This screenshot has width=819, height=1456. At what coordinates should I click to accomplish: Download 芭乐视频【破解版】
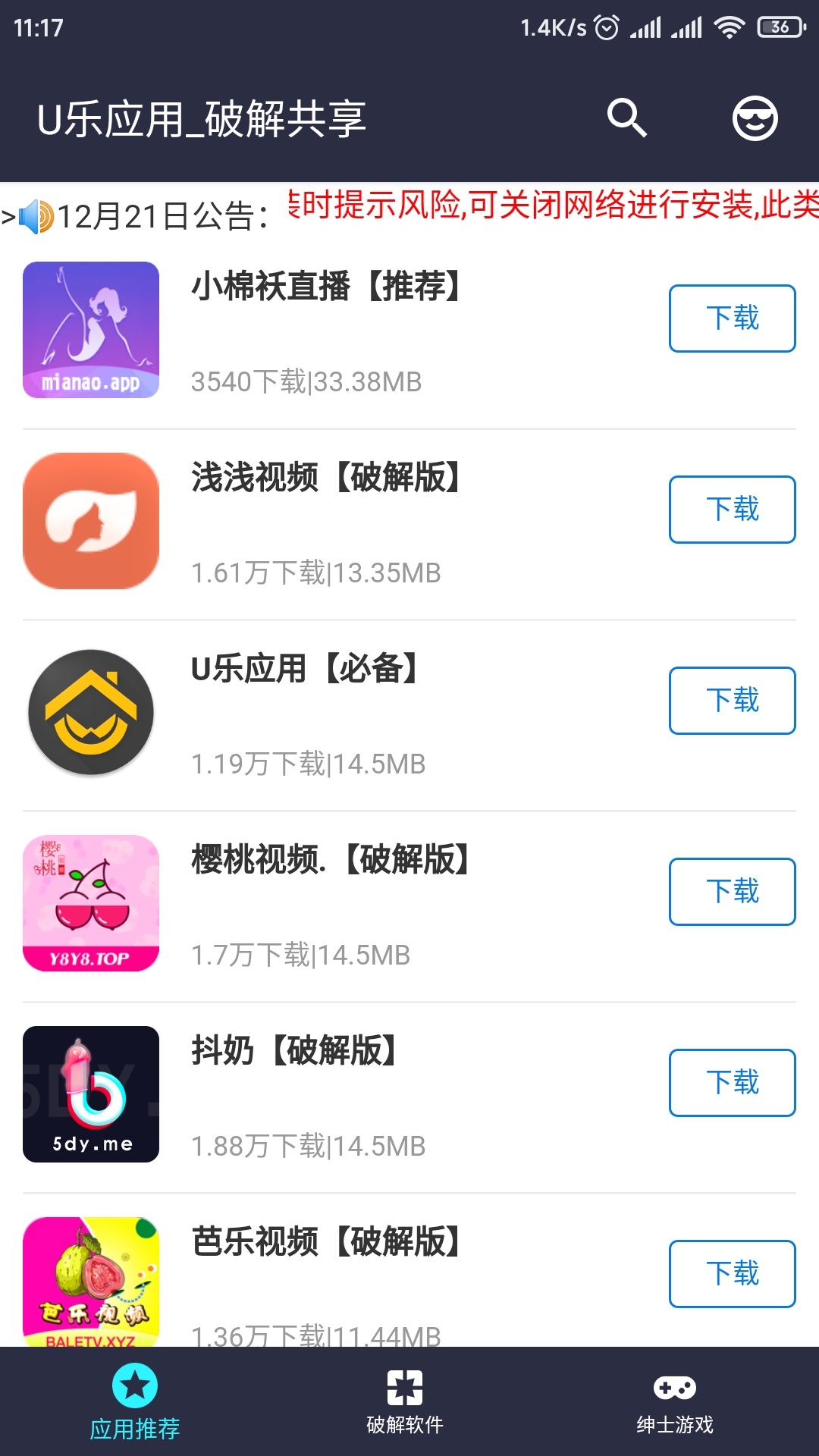coord(732,1274)
